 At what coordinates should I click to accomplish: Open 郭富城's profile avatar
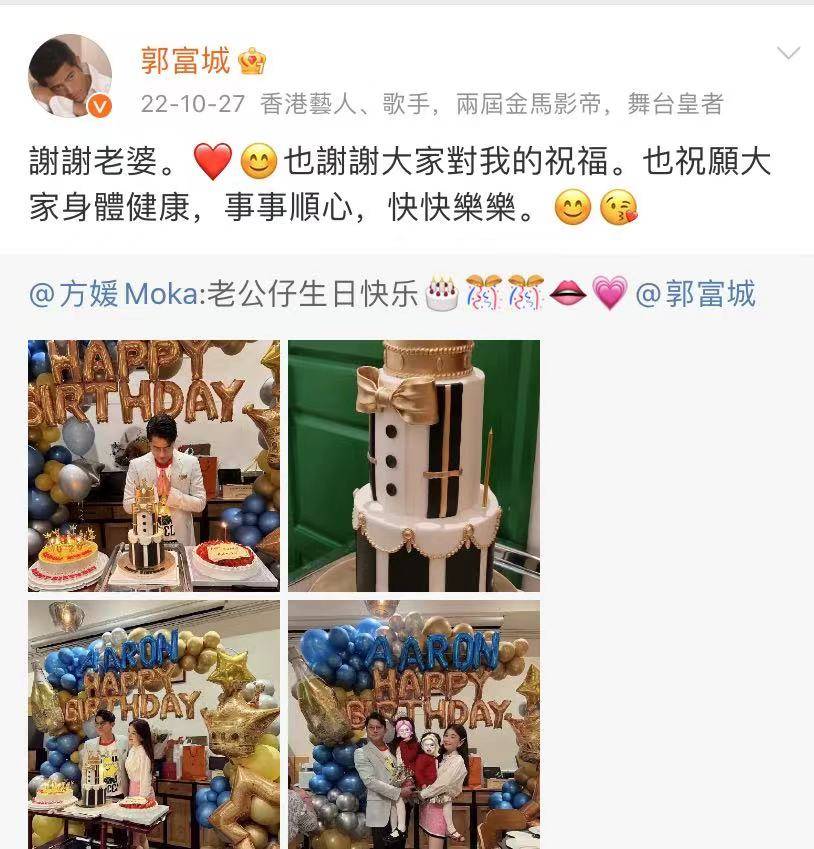pyautogui.click(x=69, y=77)
